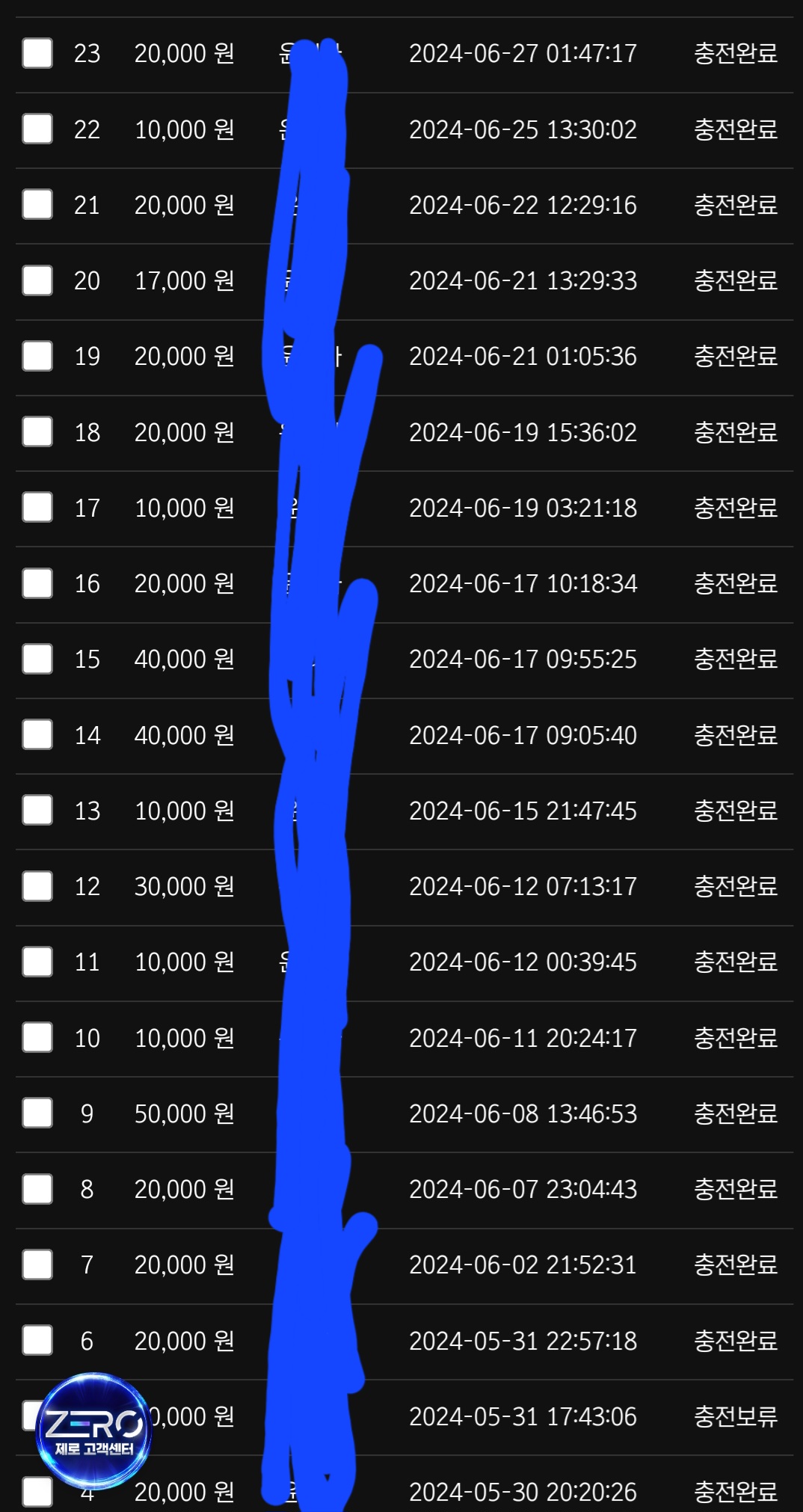Check the checkbox for row 4
The height and width of the screenshot is (1512, 803).
(36, 1492)
